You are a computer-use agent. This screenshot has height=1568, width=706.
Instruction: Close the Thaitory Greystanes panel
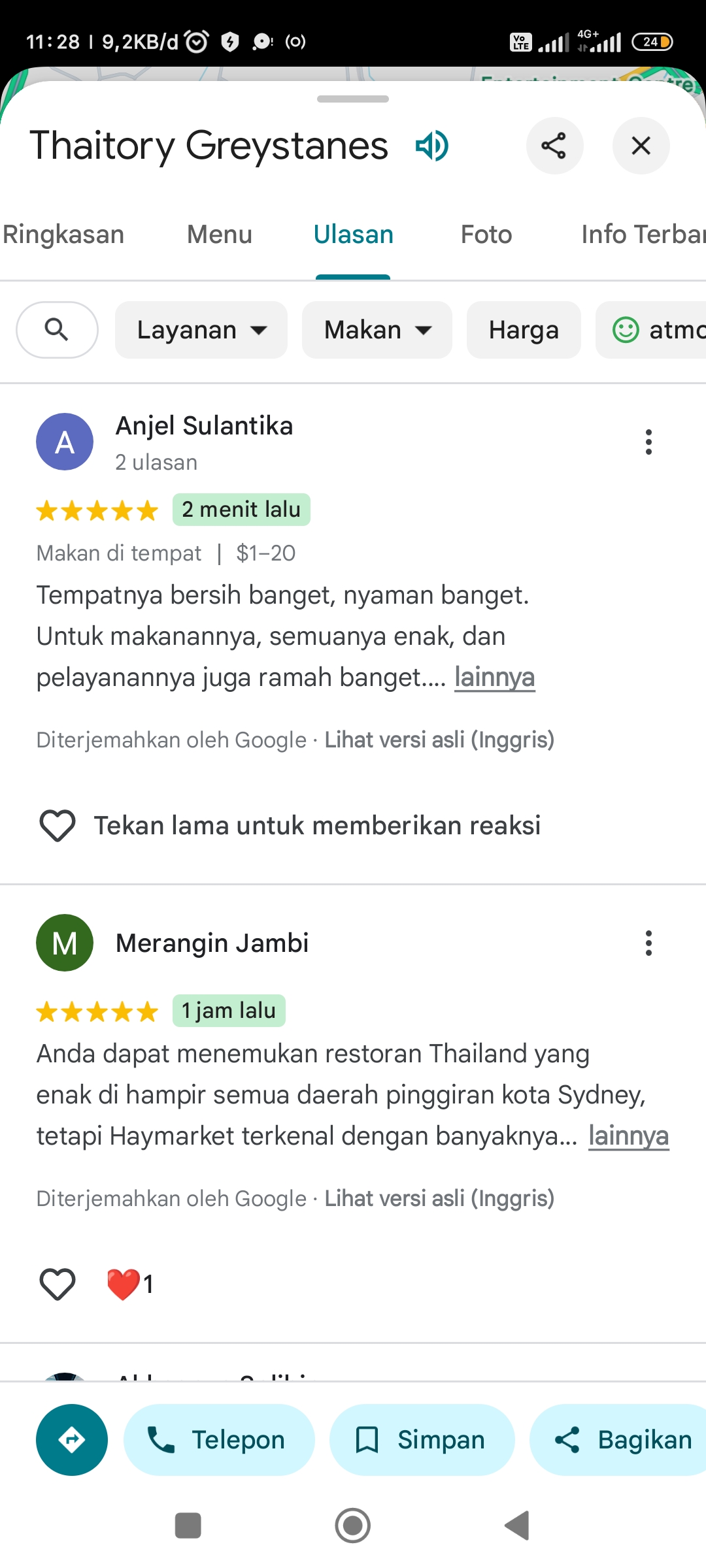641,146
